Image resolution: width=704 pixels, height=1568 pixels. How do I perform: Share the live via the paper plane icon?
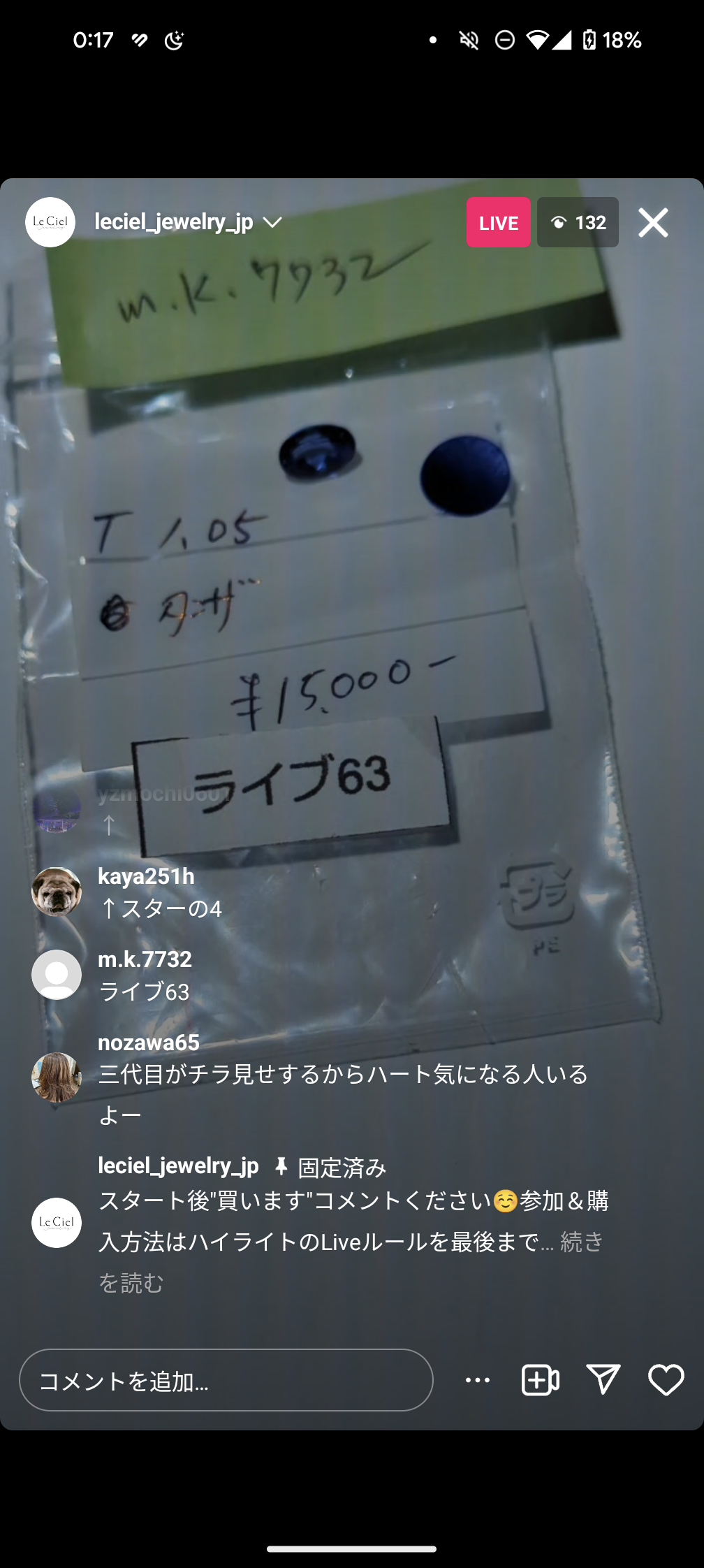point(603,1380)
